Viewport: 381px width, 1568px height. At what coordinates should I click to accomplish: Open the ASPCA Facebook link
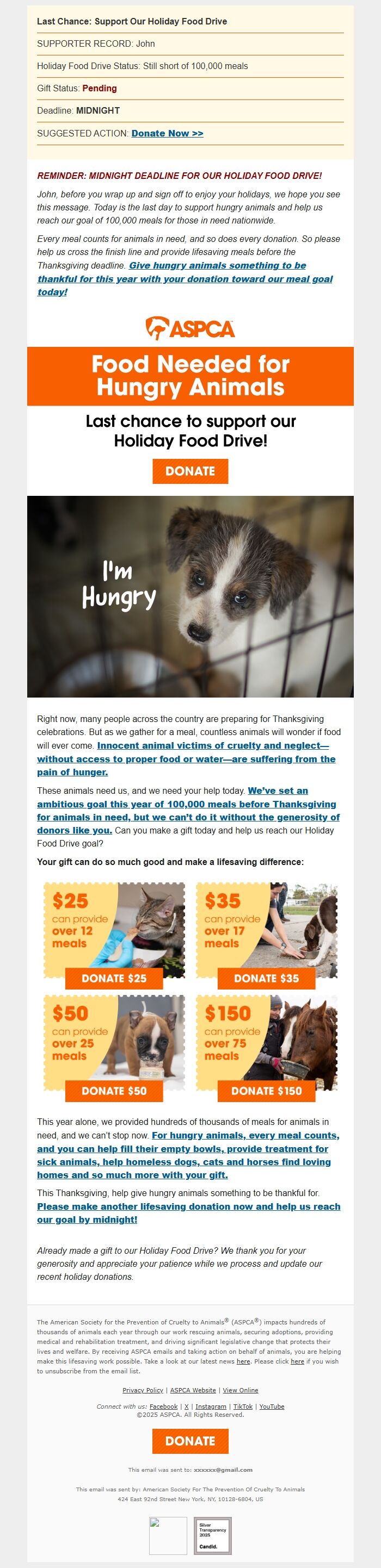coord(163,1407)
